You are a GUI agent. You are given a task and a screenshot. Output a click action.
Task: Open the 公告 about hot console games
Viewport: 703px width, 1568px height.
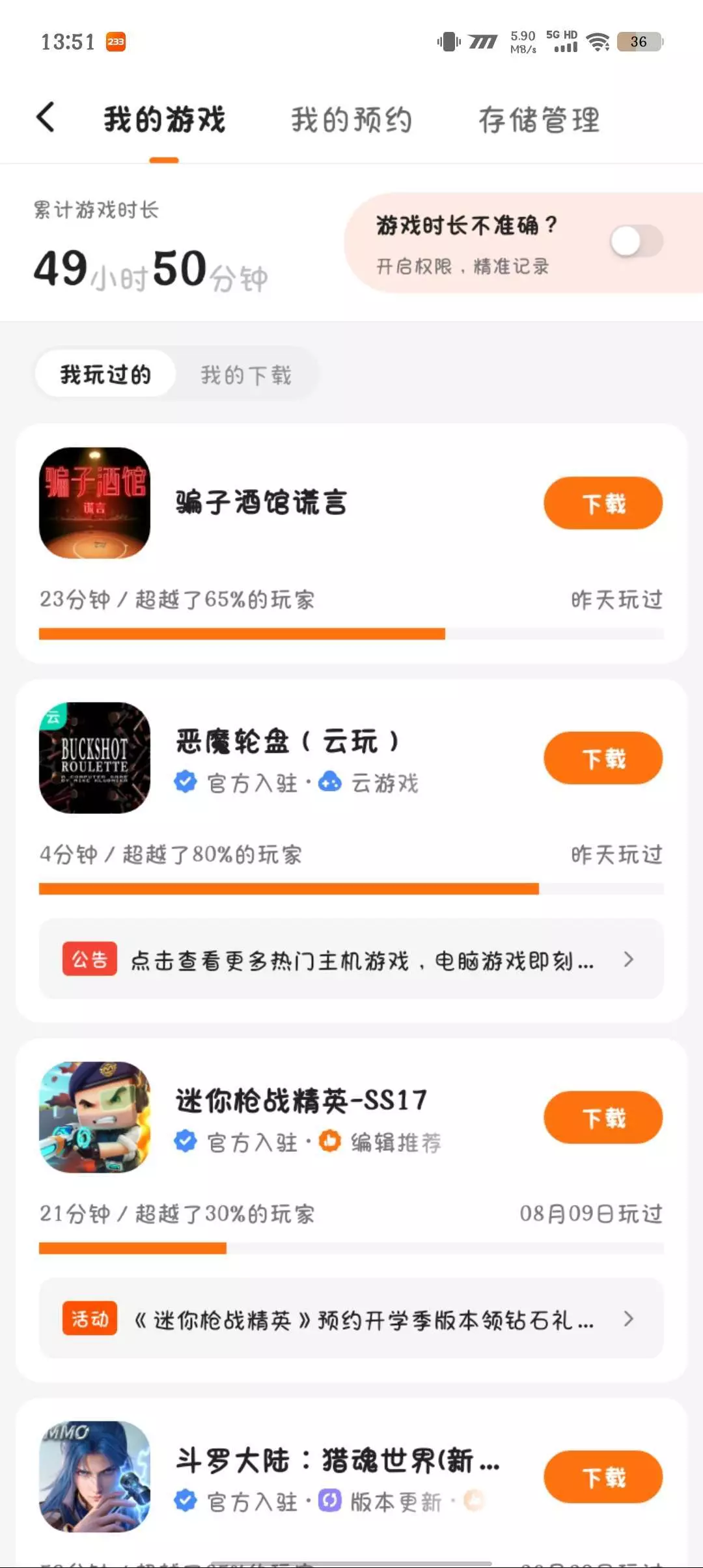tap(351, 959)
